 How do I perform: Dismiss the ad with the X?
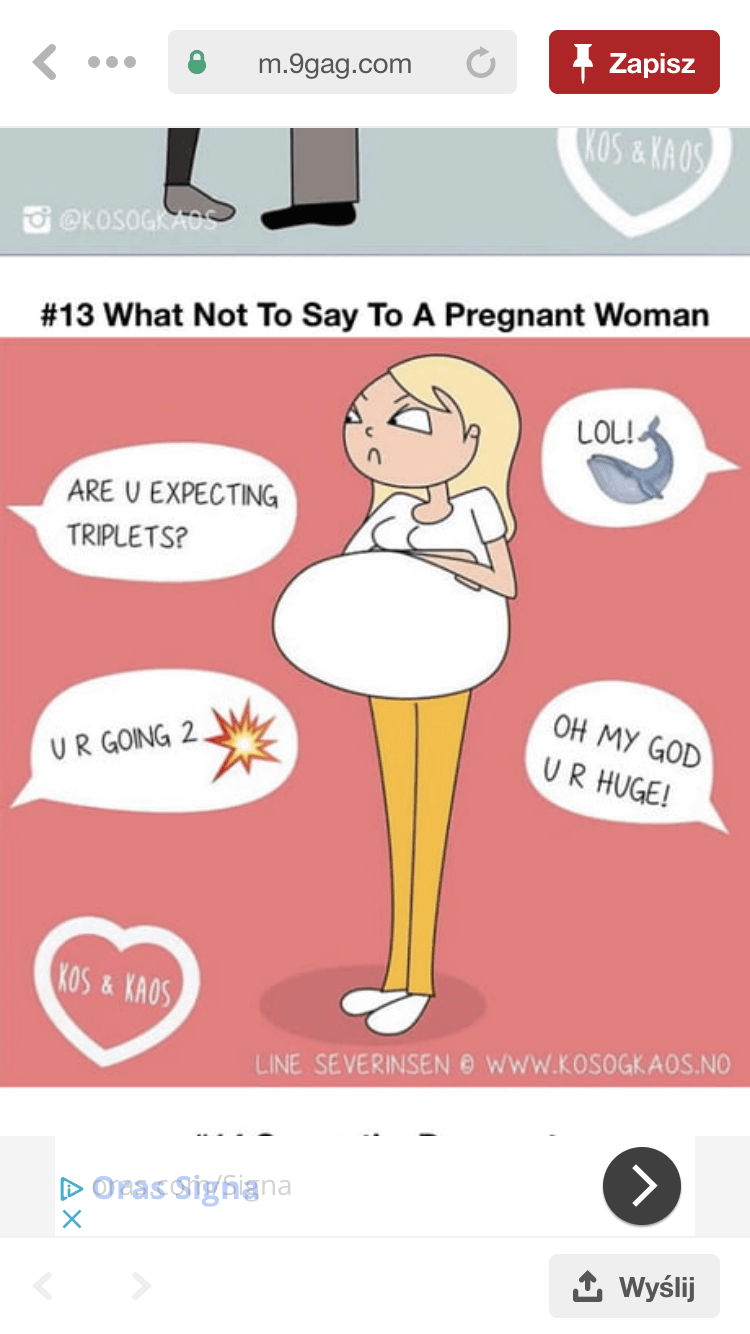coord(71,1219)
